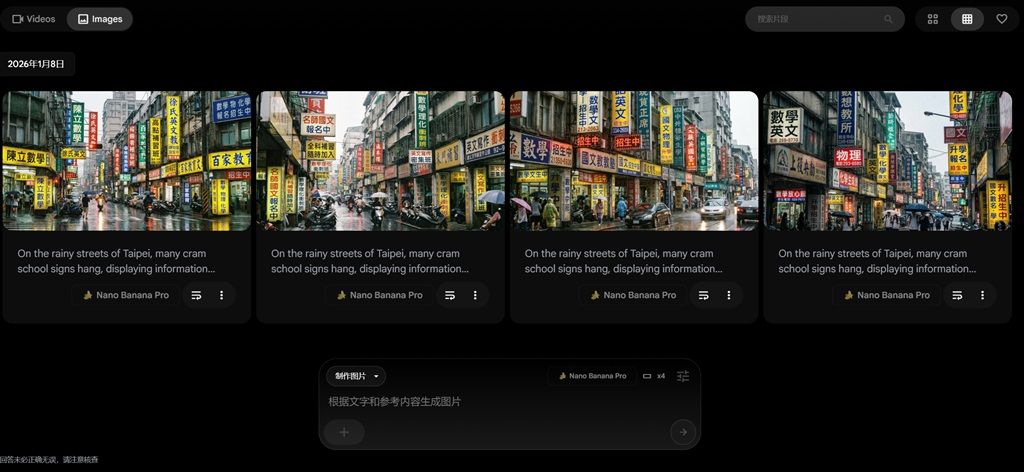Image resolution: width=1024 pixels, height=472 pixels.
Task: Open the second Taipei street image
Action: pos(380,161)
